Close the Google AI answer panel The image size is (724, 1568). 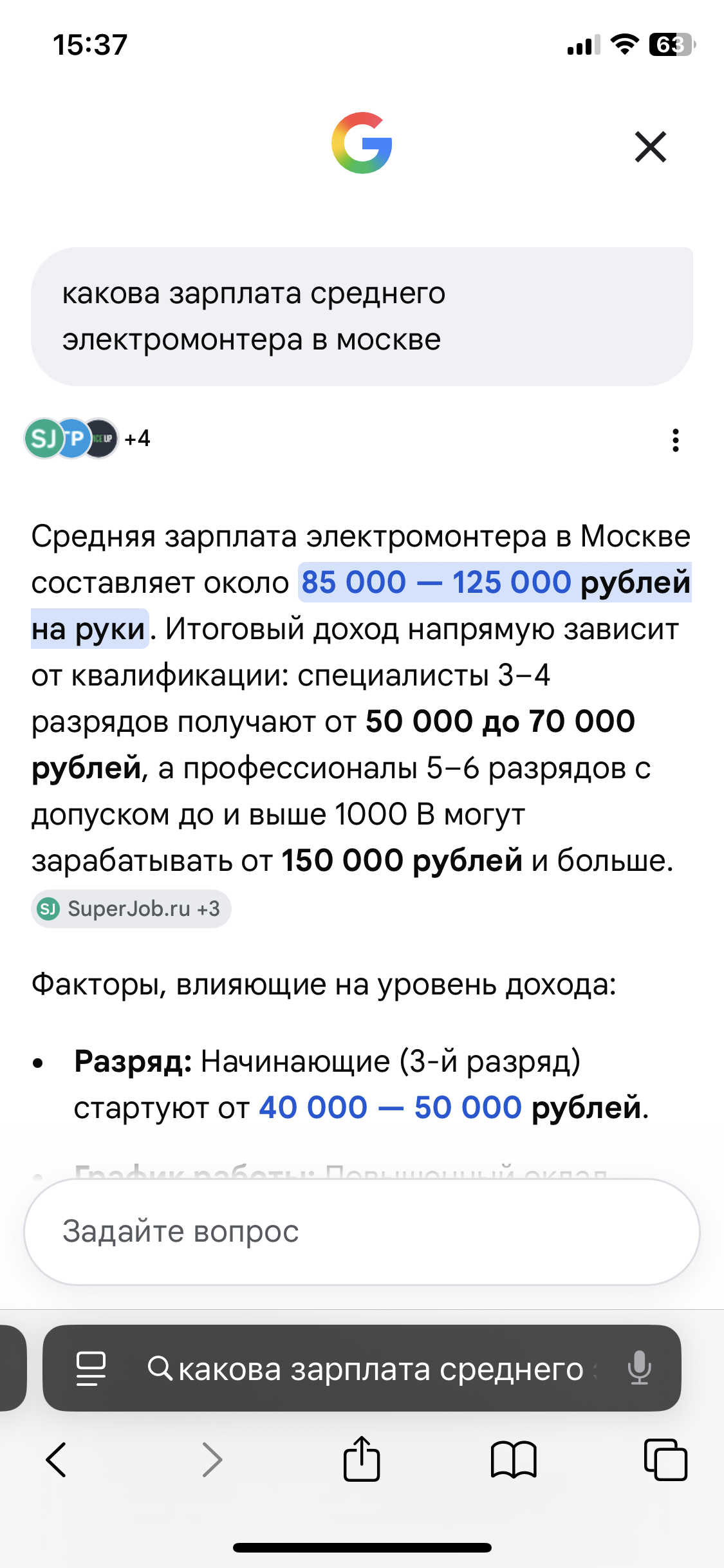point(651,147)
